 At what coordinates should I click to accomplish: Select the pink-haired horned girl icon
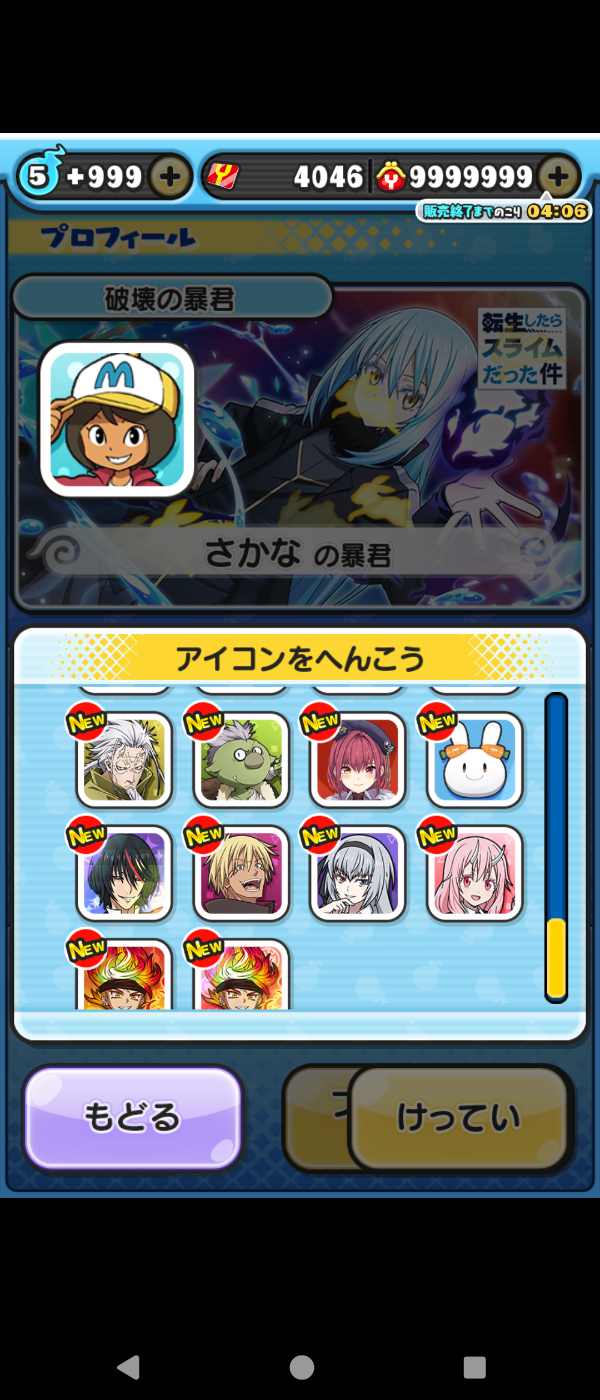coord(474,874)
